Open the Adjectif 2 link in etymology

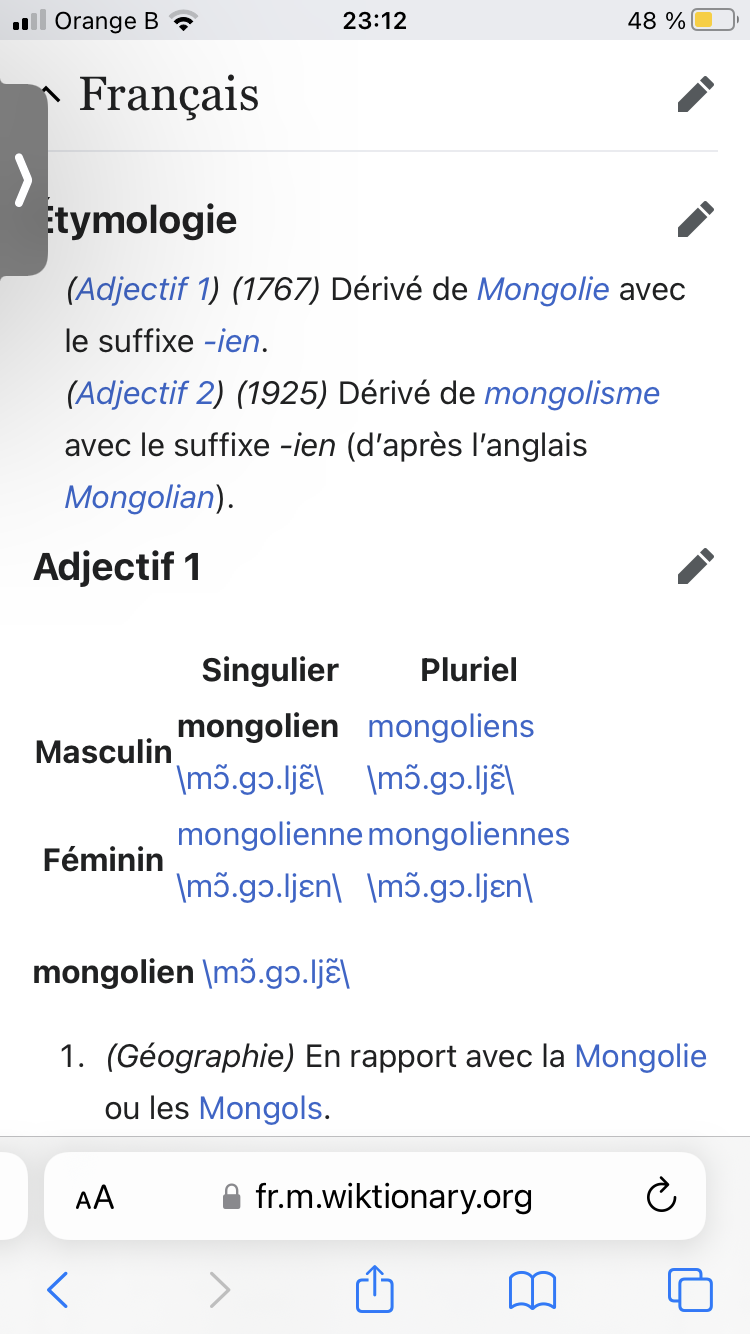point(145,393)
